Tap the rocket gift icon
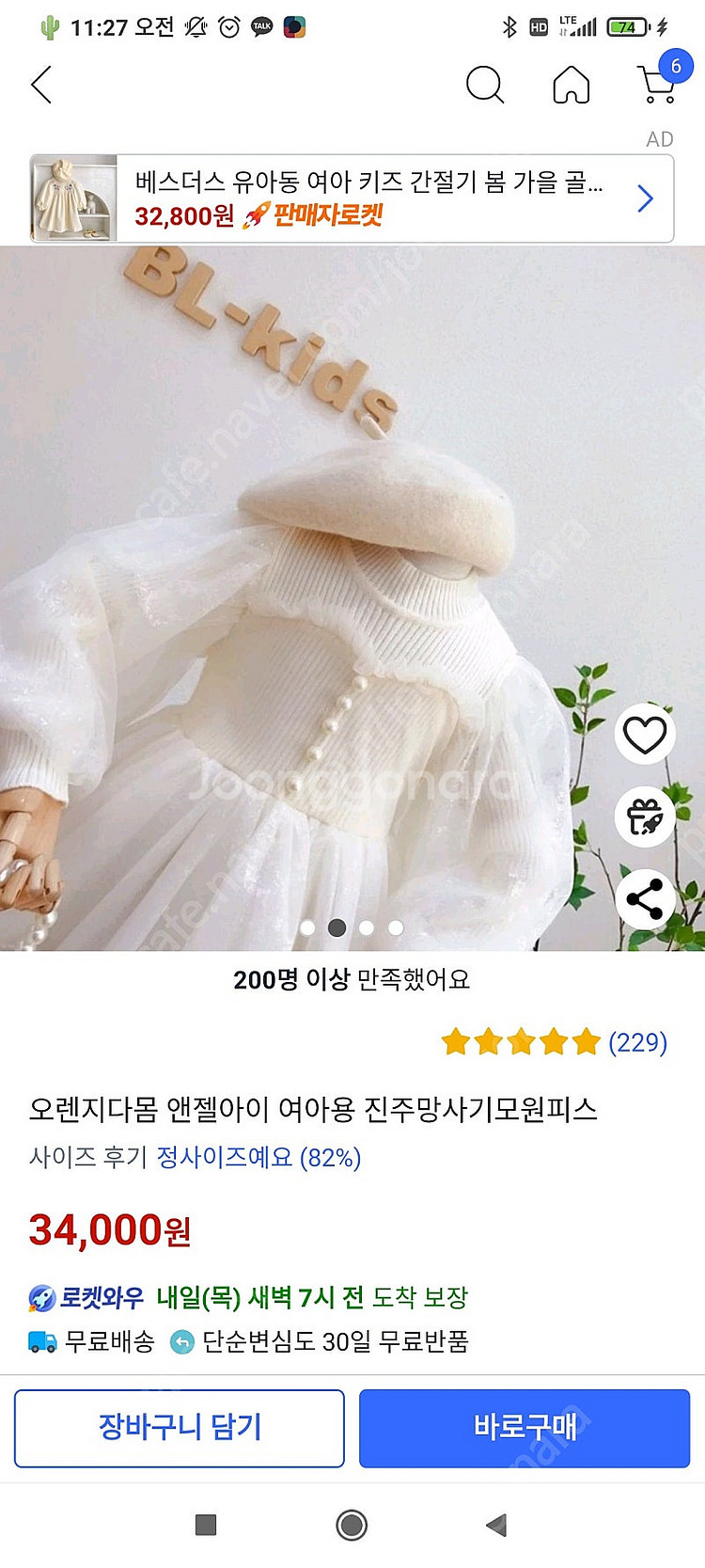This screenshot has height=1568, width=705. (645, 816)
